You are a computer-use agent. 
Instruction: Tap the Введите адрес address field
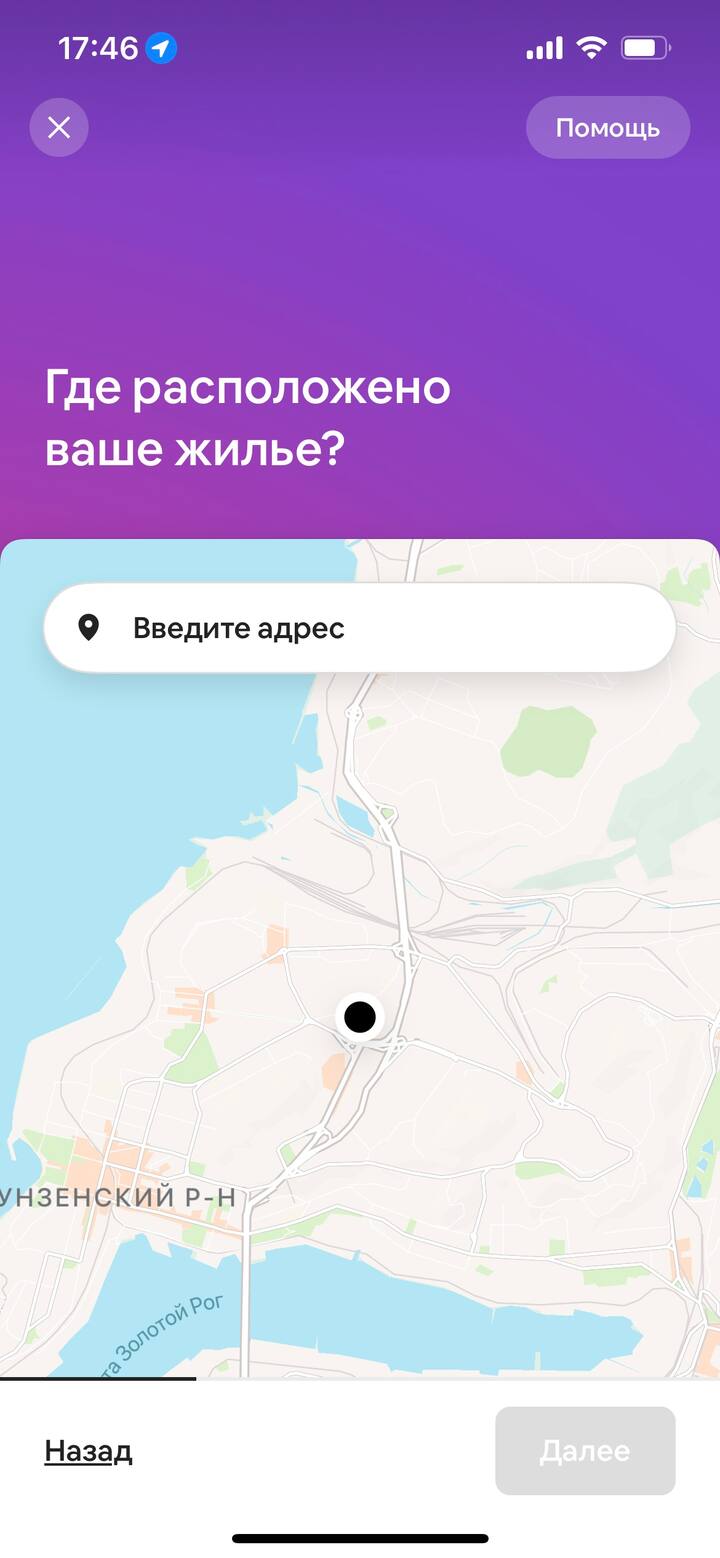coord(360,628)
